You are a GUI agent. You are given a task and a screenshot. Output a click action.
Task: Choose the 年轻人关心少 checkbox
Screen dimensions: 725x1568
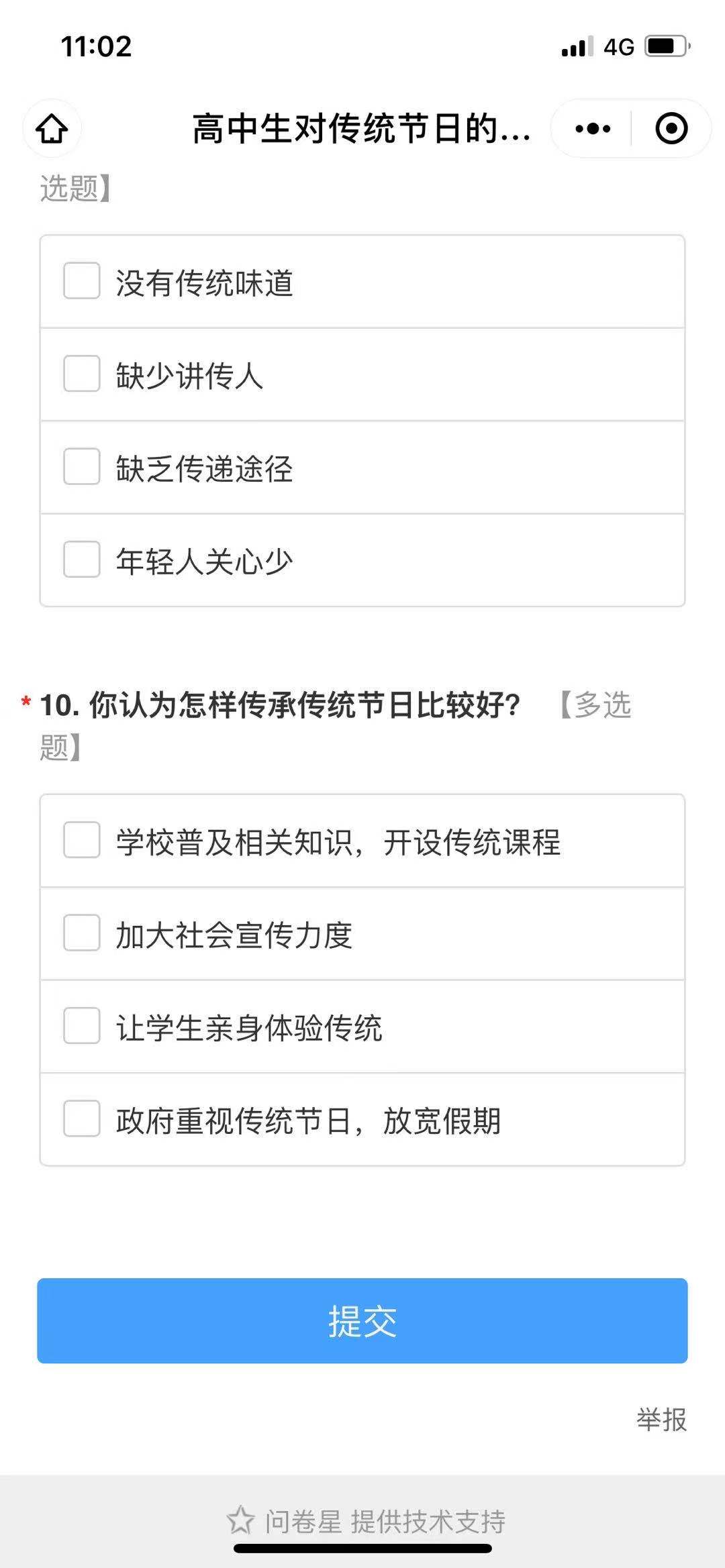[x=362, y=560]
